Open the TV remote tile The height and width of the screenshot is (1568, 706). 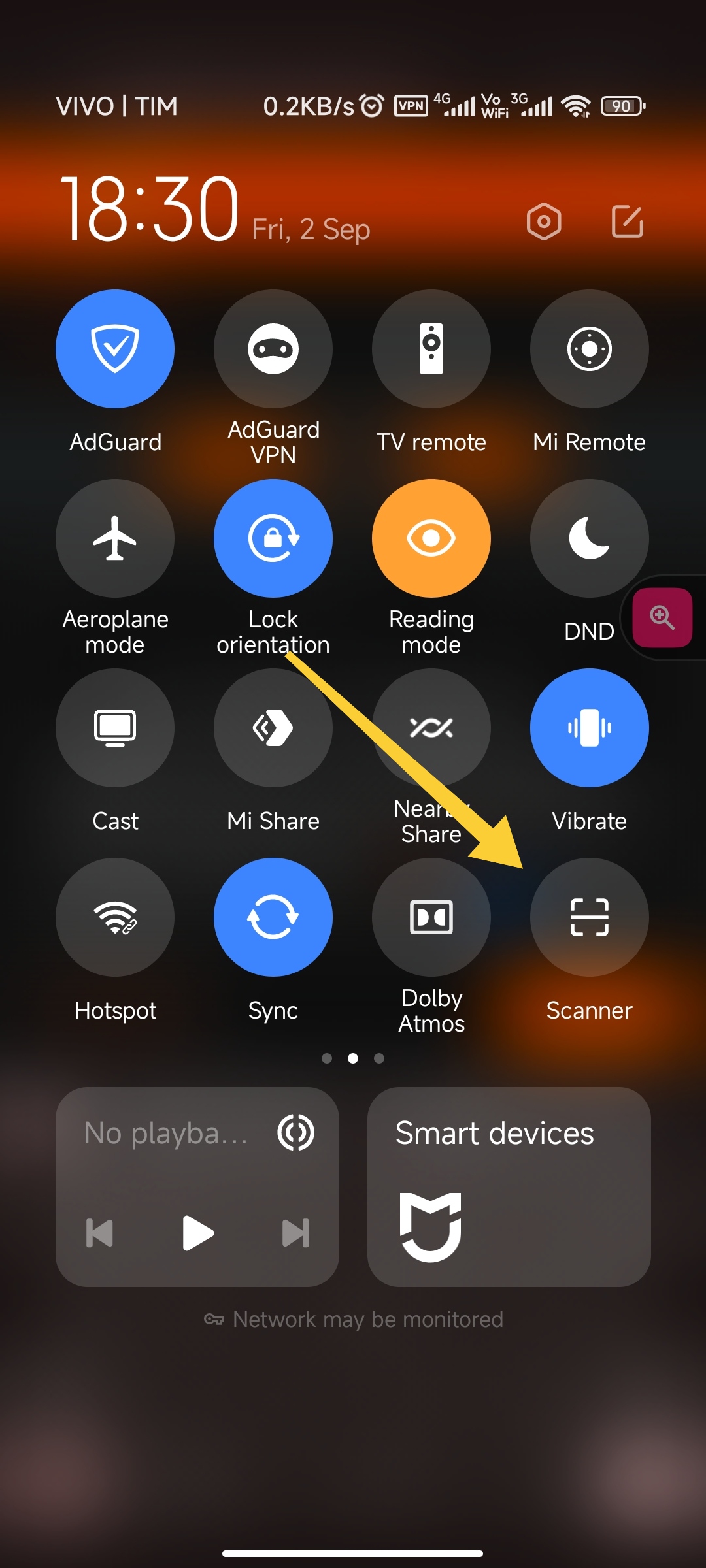(x=431, y=349)
